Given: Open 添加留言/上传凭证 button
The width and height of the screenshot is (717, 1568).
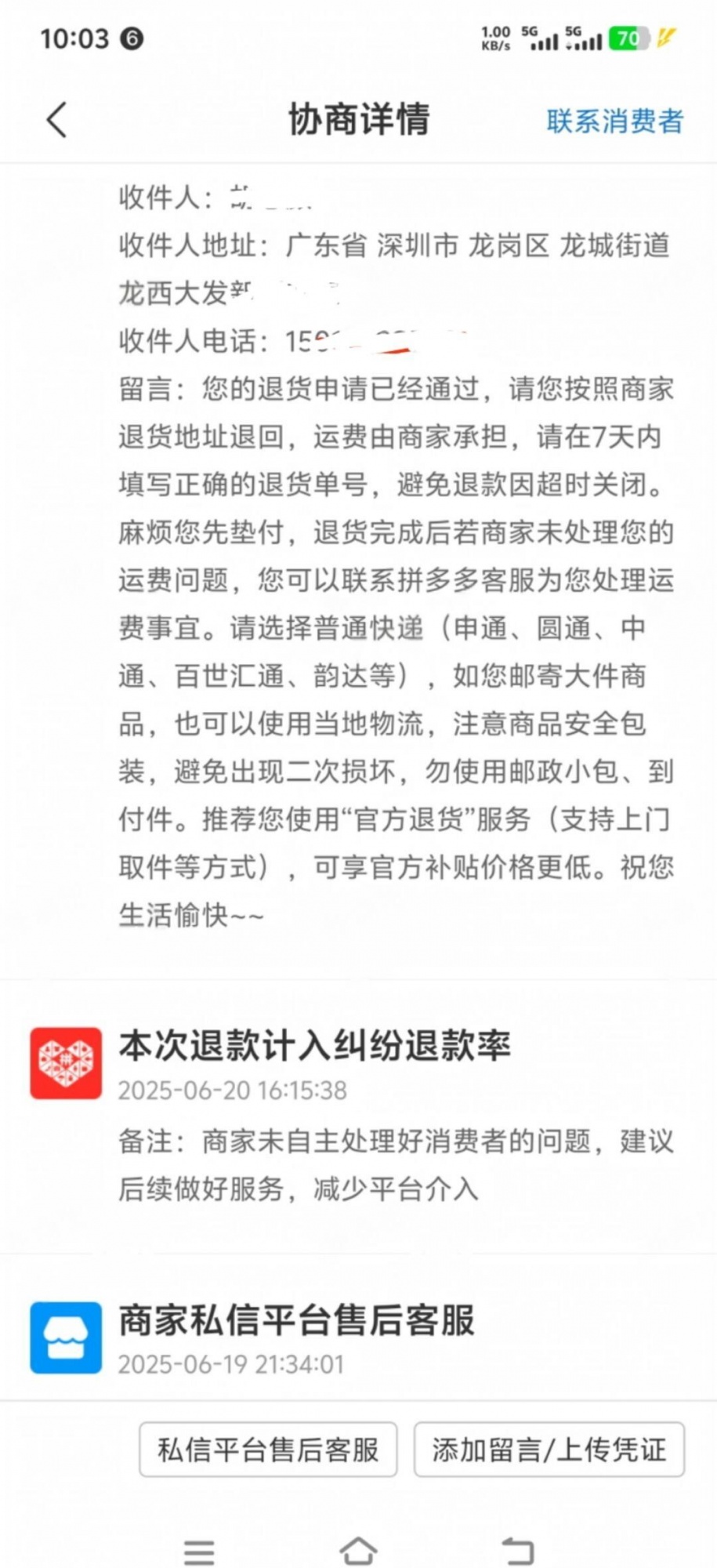Looking at the screenshot, I should 549,1450.
